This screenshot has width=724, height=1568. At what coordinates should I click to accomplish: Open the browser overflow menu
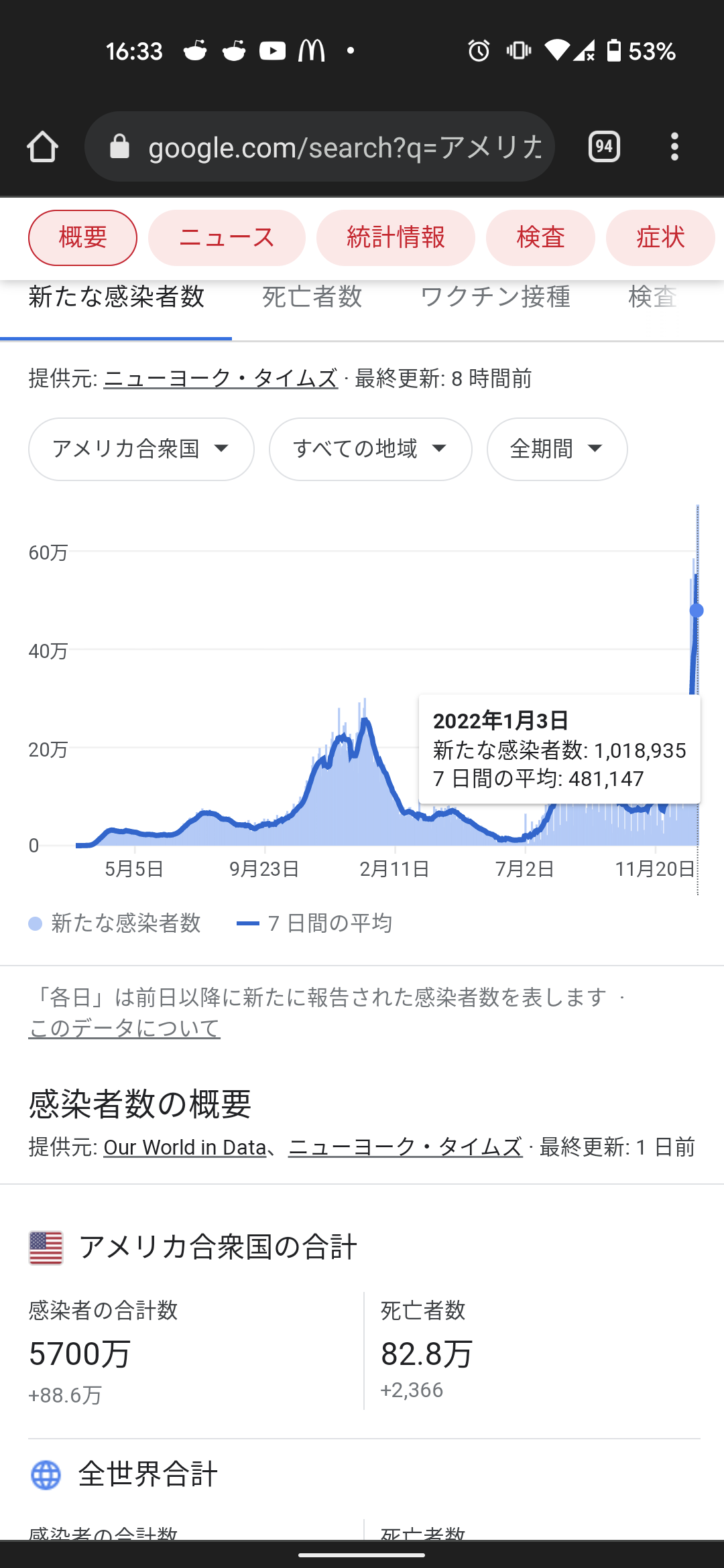(x=674, y=147)
